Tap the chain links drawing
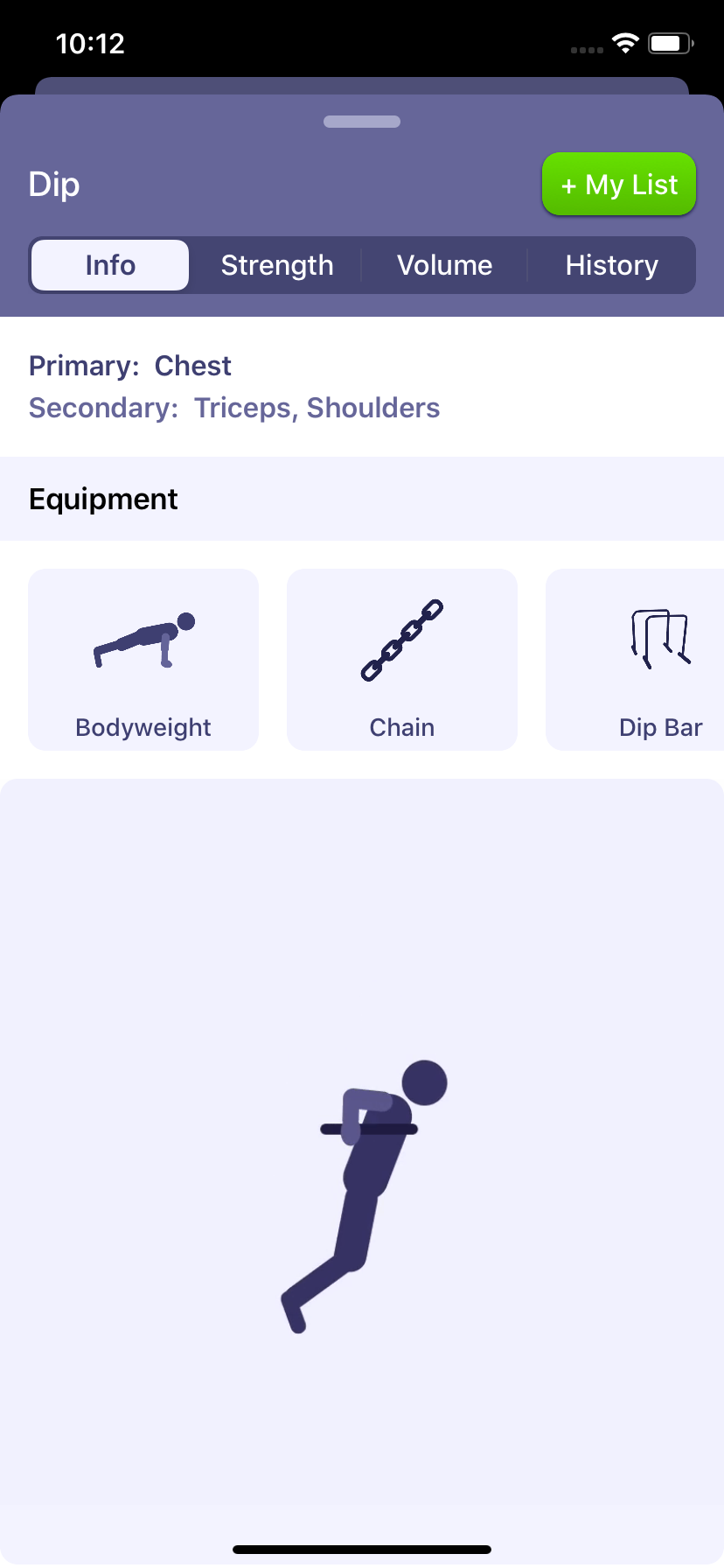The height and width of the screenshot is (1568, 724). 401,639
